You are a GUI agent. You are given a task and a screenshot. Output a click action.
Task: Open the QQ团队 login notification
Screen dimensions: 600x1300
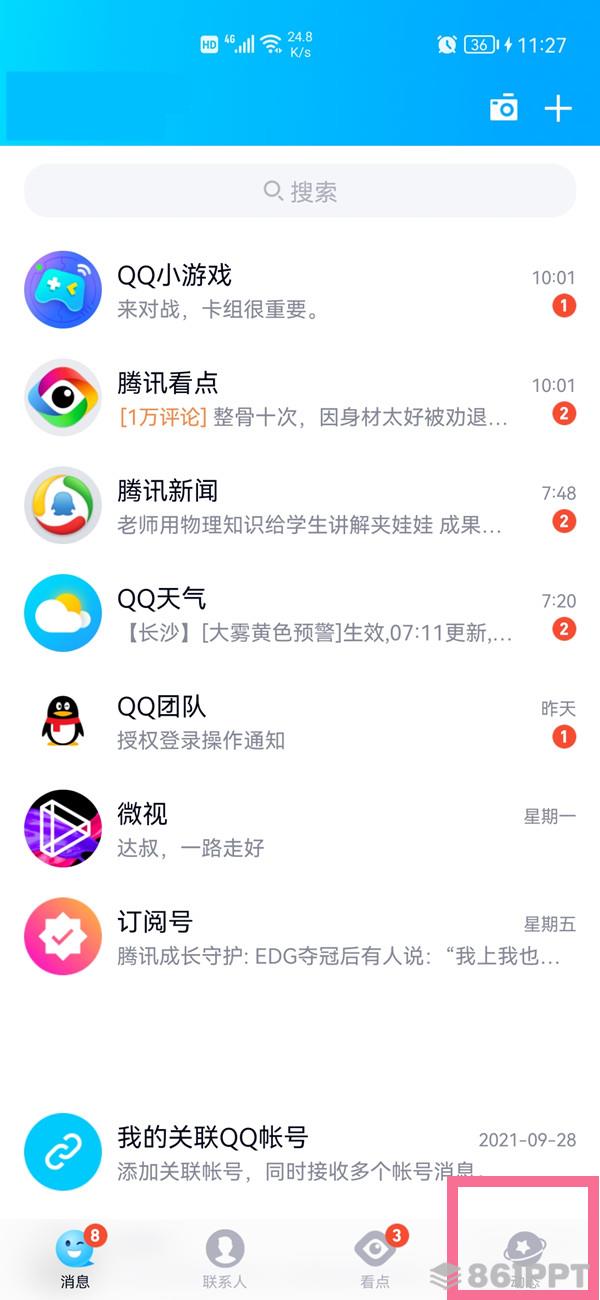300,722
